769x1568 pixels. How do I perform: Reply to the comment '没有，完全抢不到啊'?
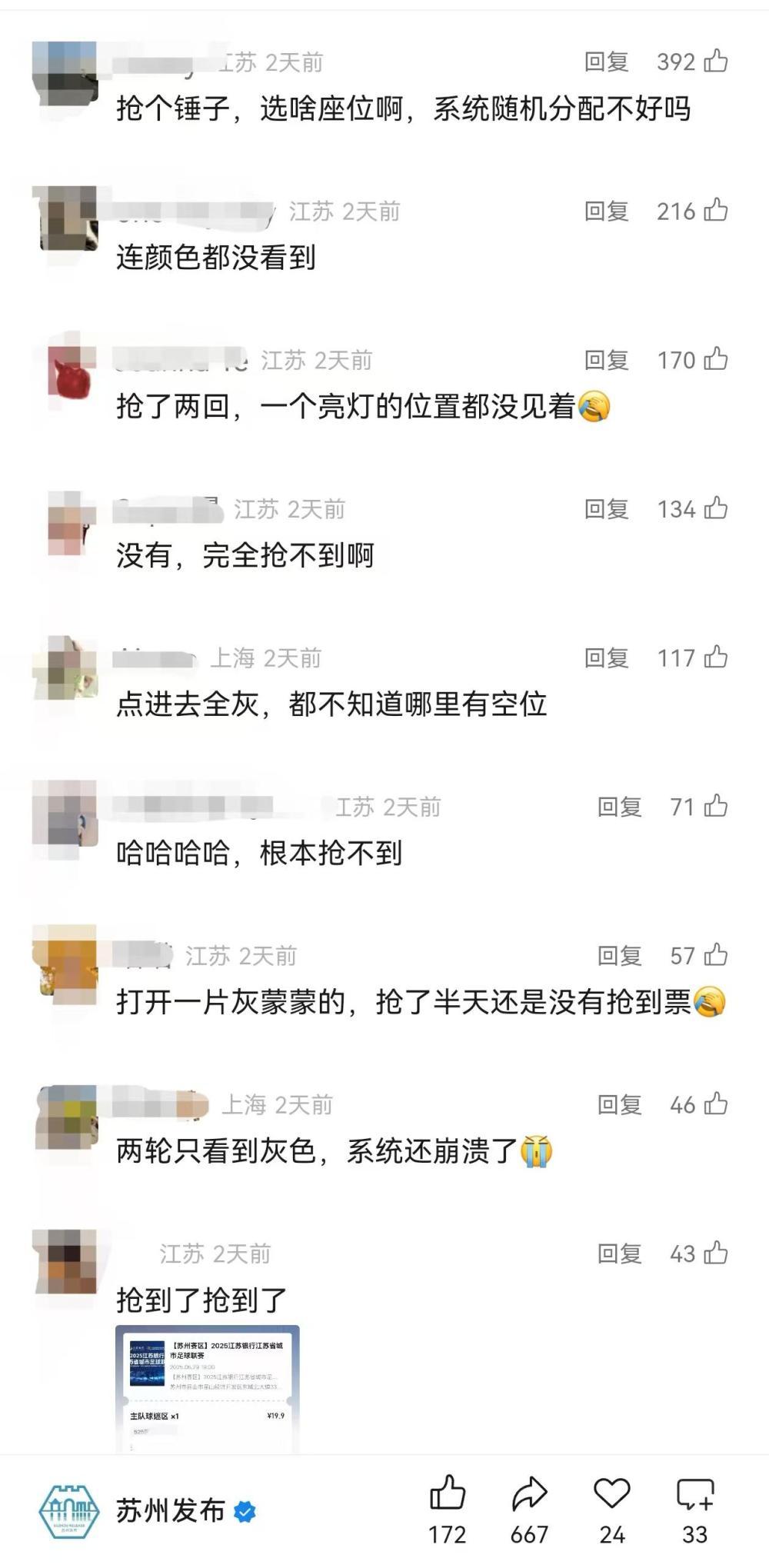click(606, 508)
